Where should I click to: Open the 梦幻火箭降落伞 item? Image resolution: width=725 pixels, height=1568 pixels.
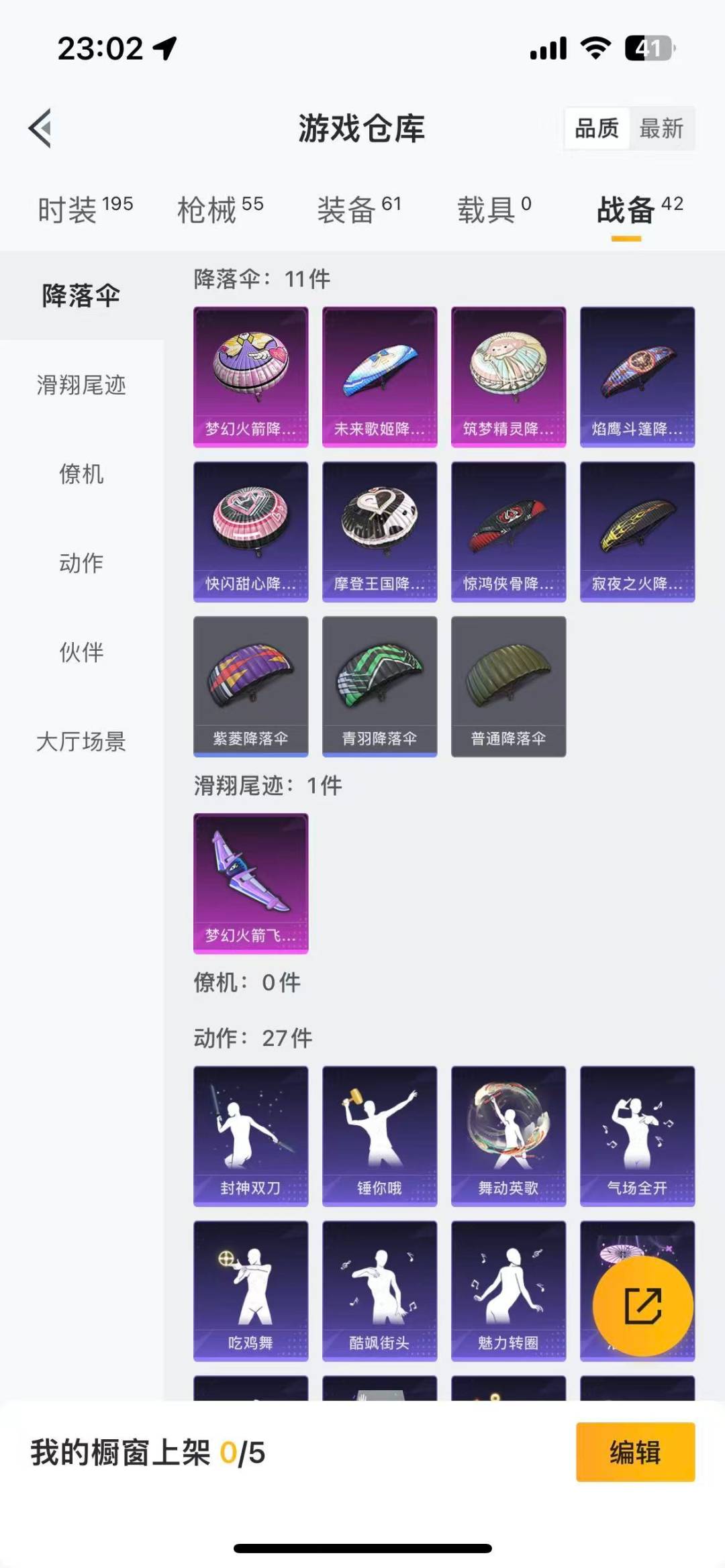point(250,376)
